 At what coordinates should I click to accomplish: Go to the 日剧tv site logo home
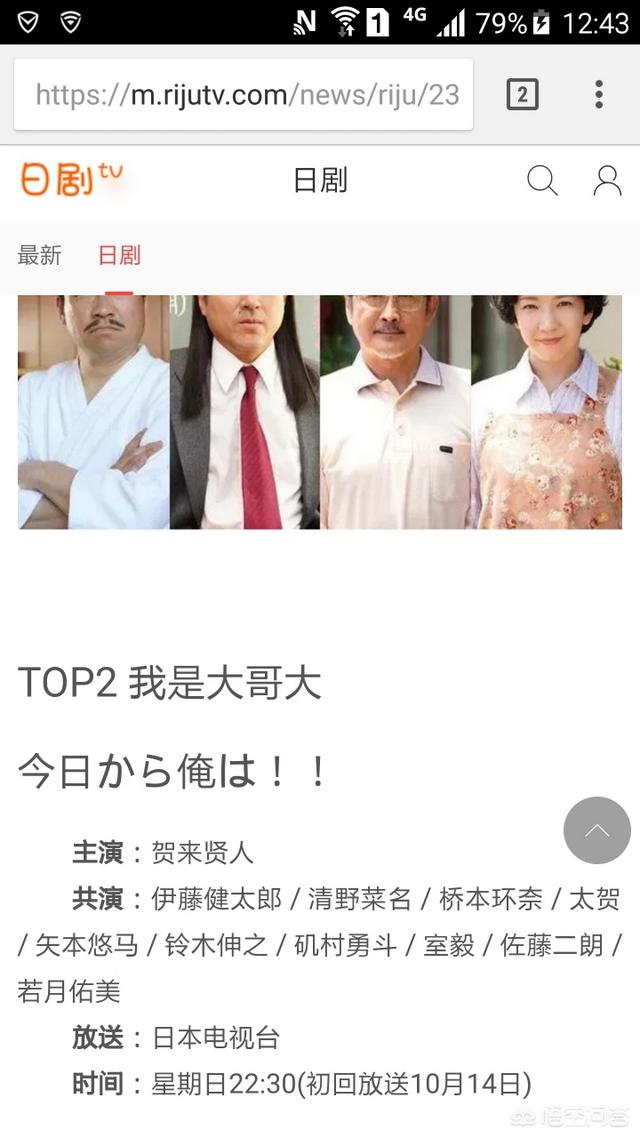tap(72, 179)
